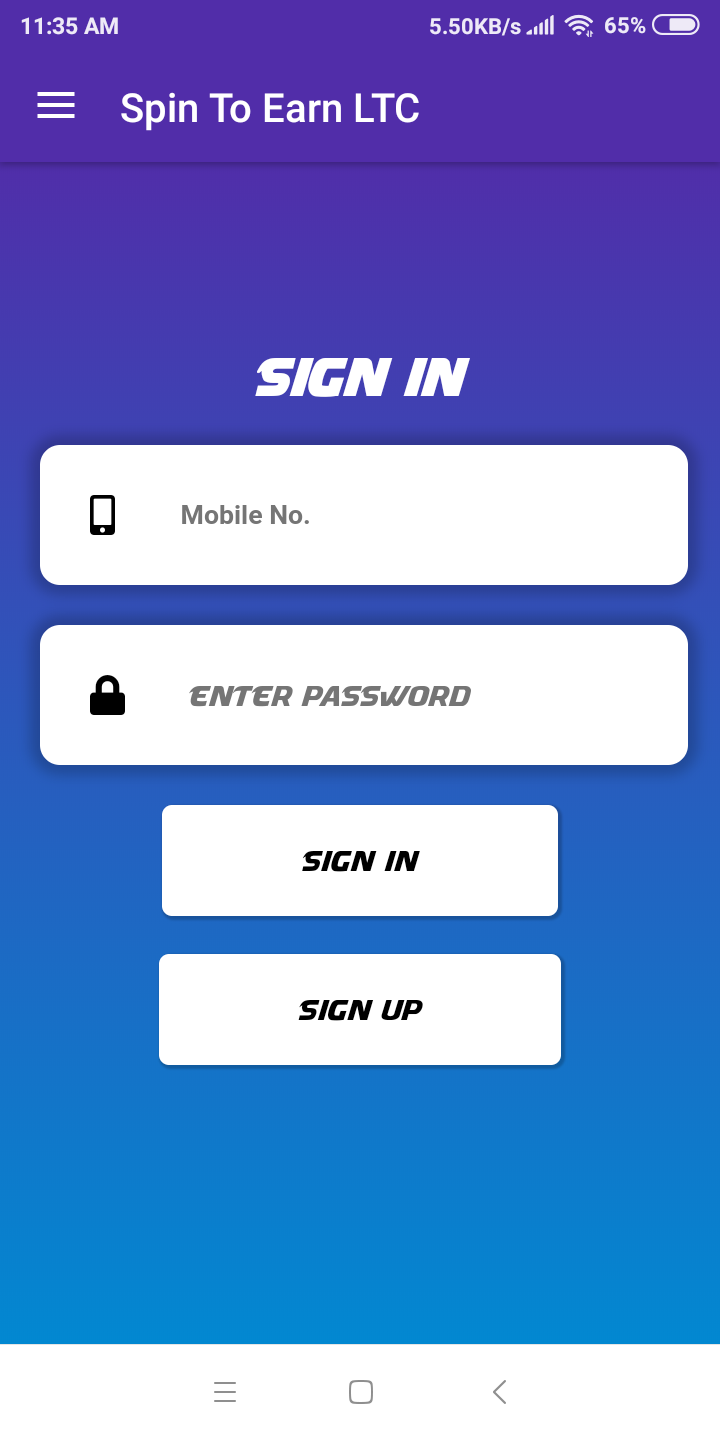Screen dimensions: 720x1440
Task: Tap the Enter Password field
Action: [x=400, y=695]
